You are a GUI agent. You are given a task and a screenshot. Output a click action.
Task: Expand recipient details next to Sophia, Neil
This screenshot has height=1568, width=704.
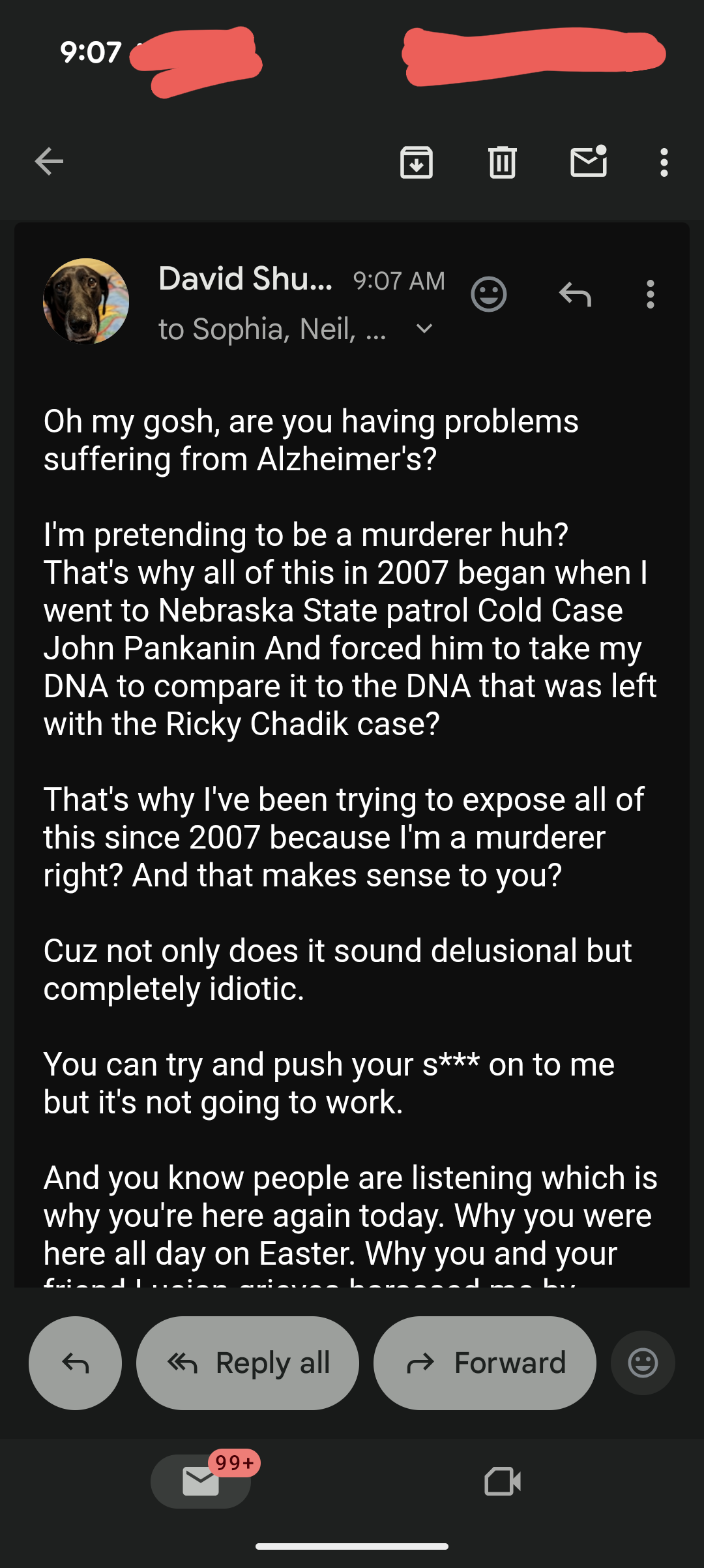424,329
